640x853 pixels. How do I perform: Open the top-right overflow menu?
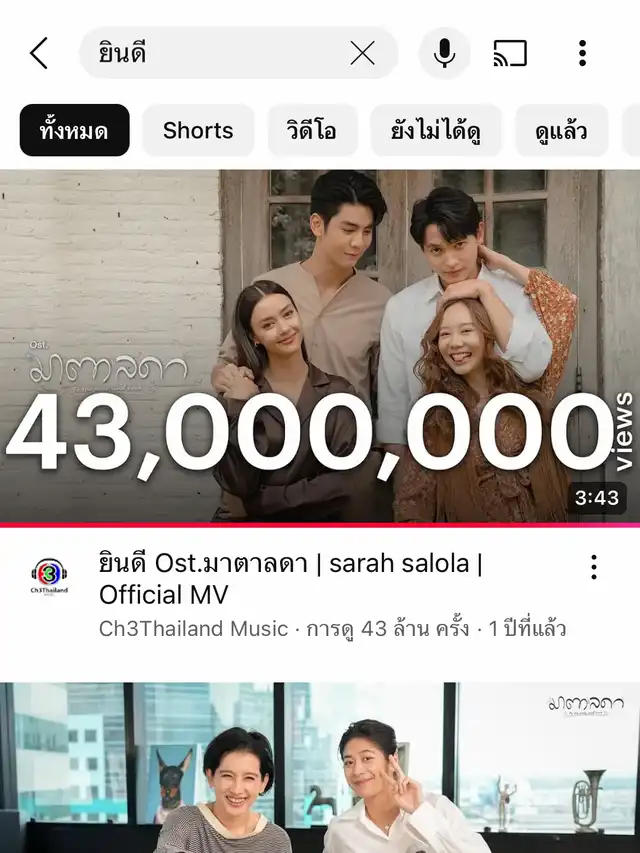582,53
